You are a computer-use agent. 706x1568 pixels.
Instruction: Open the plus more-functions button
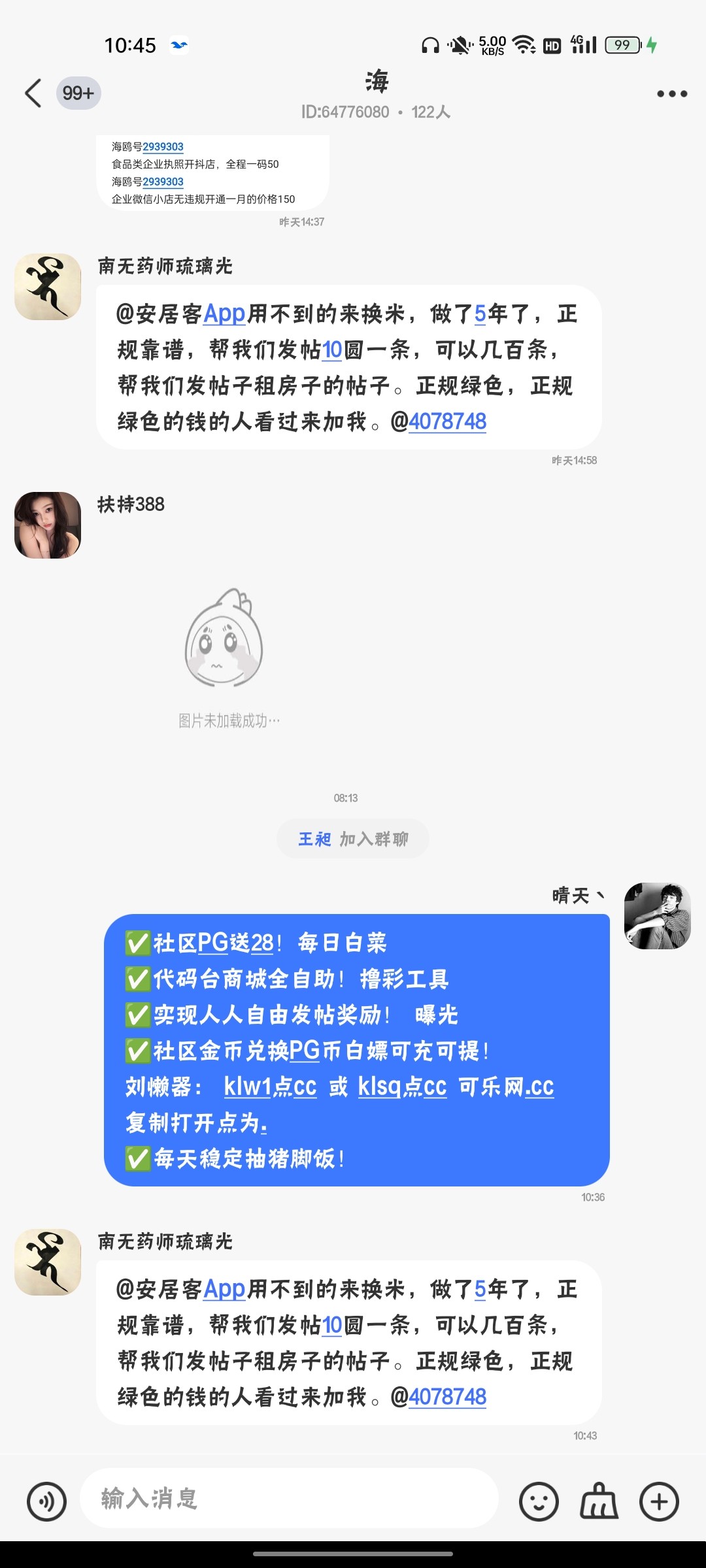[659, 1500]
